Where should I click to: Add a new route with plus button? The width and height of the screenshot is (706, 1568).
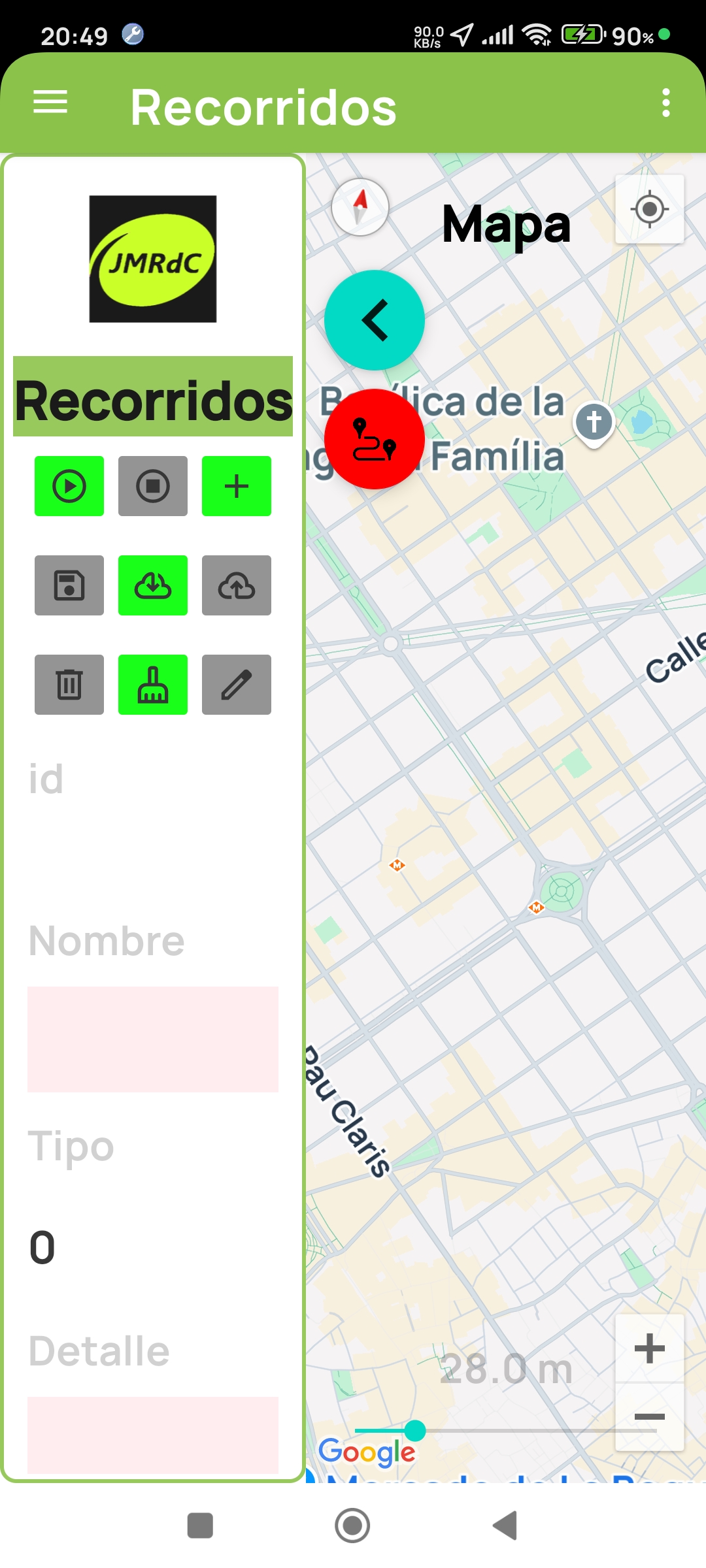click(237, 486)
